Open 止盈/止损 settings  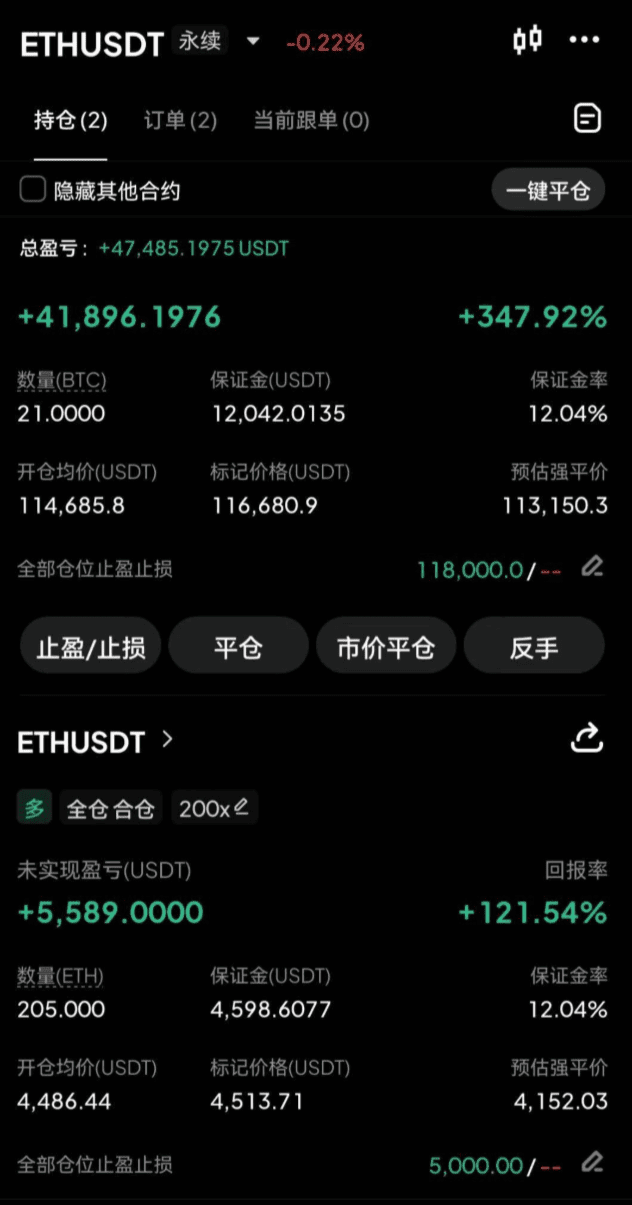pyautogui.click(x=91, y=647)
